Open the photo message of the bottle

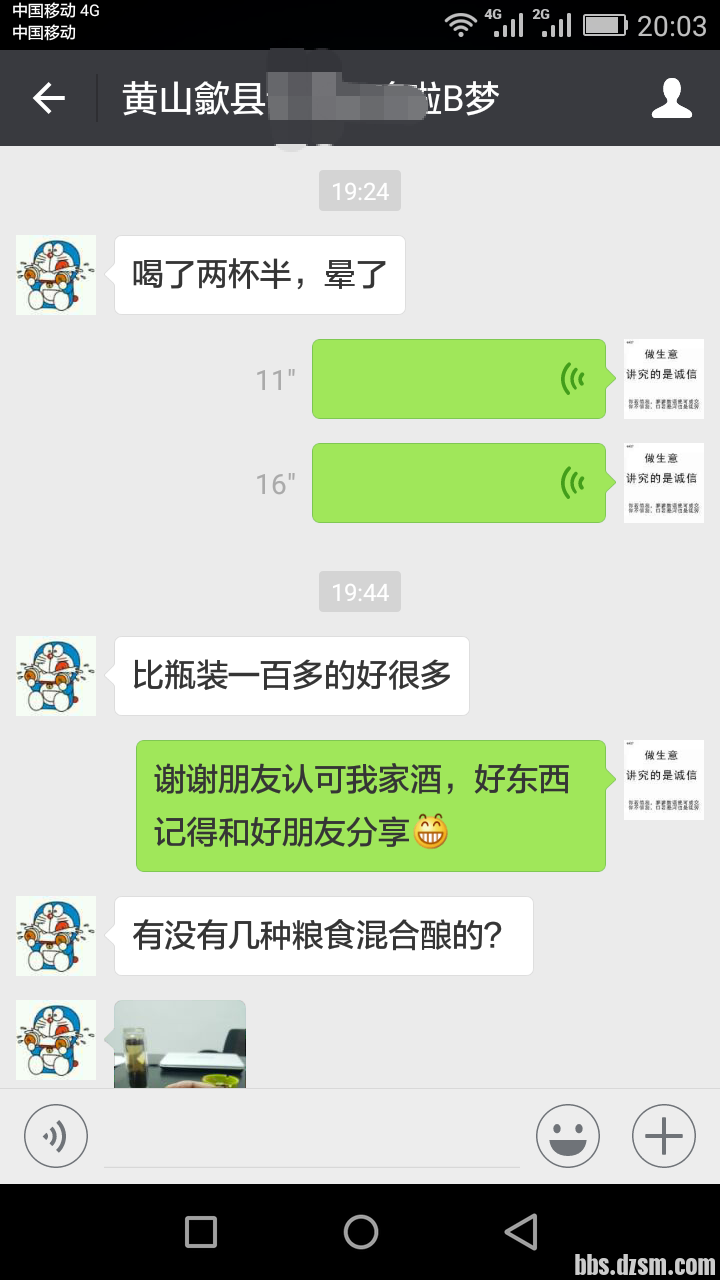coord(180,1044)
